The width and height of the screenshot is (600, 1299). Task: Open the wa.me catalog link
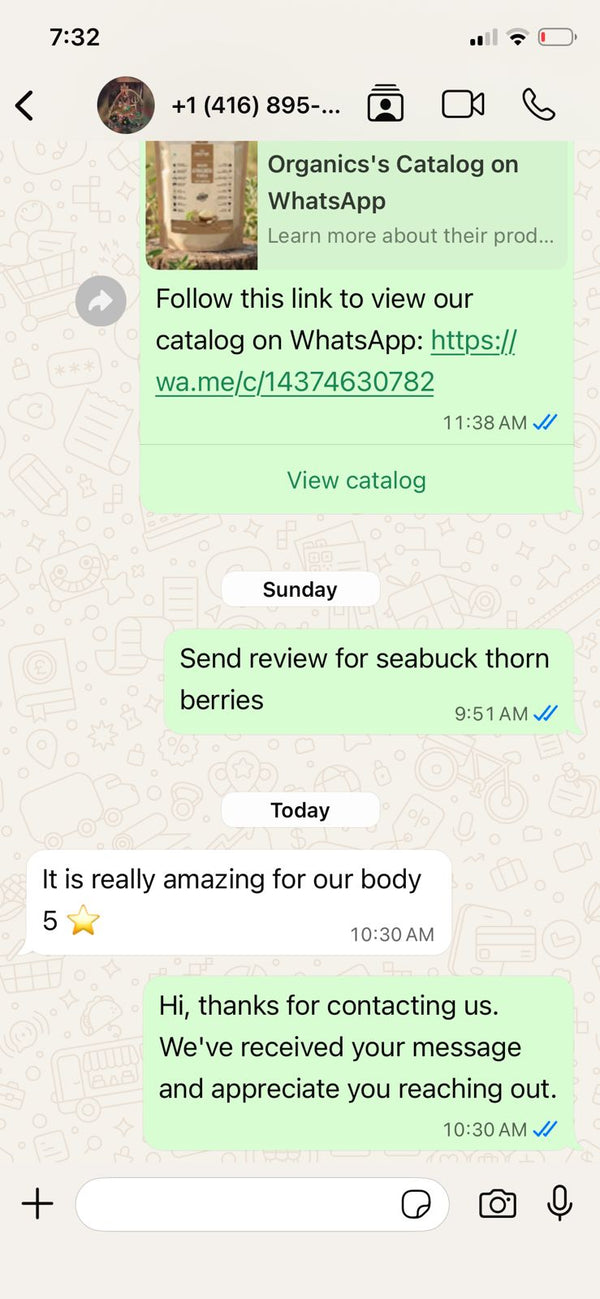click(x=295, y=381)
